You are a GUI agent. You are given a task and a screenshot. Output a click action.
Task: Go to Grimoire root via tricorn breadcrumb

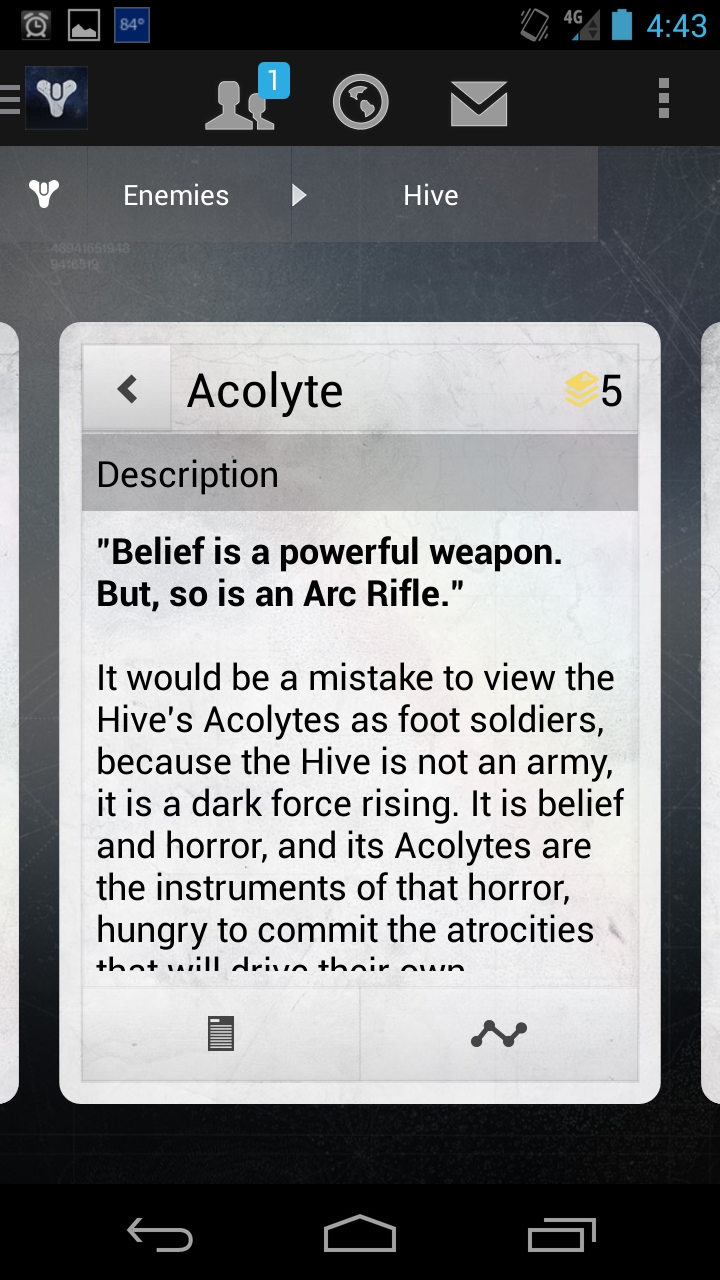pos(44,195)
